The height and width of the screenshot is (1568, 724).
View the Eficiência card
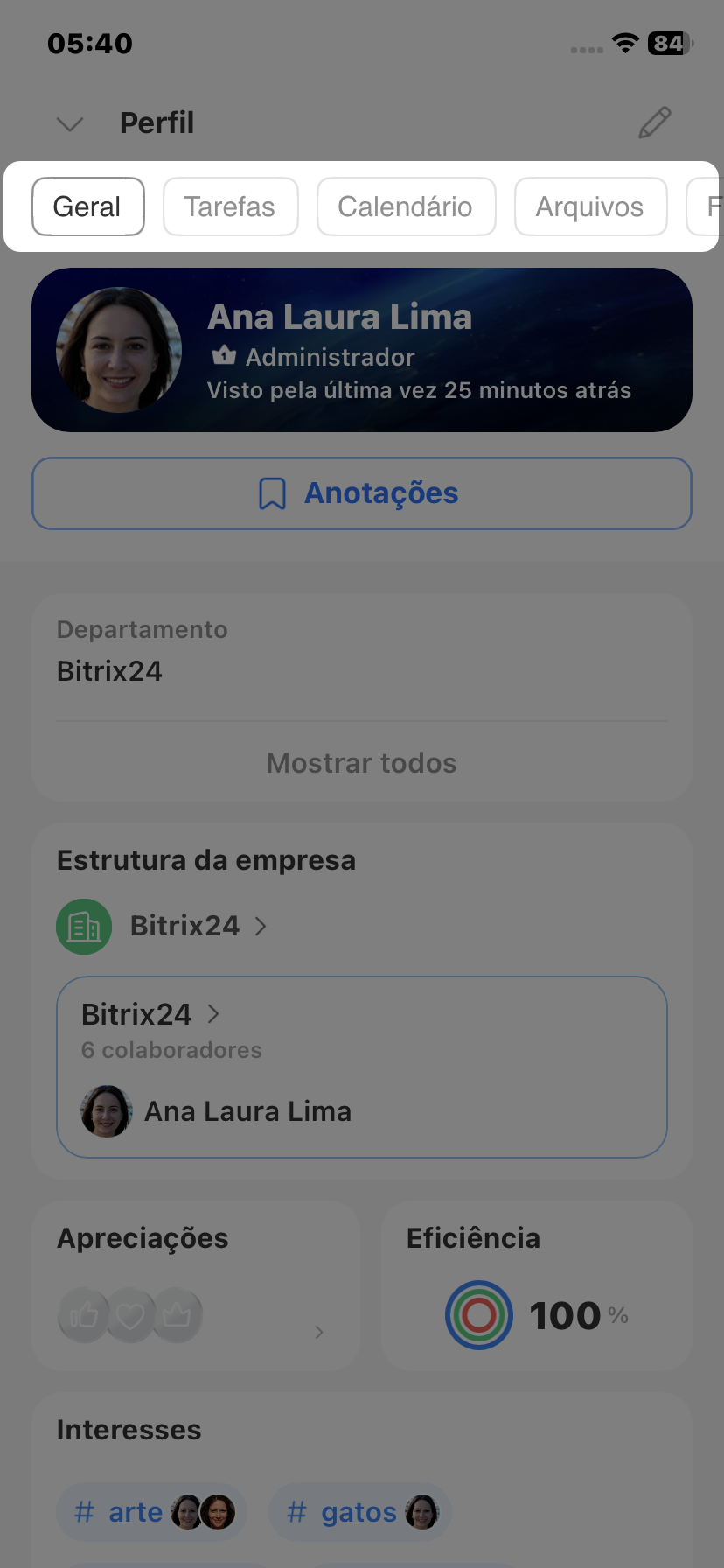point(536,1284)
